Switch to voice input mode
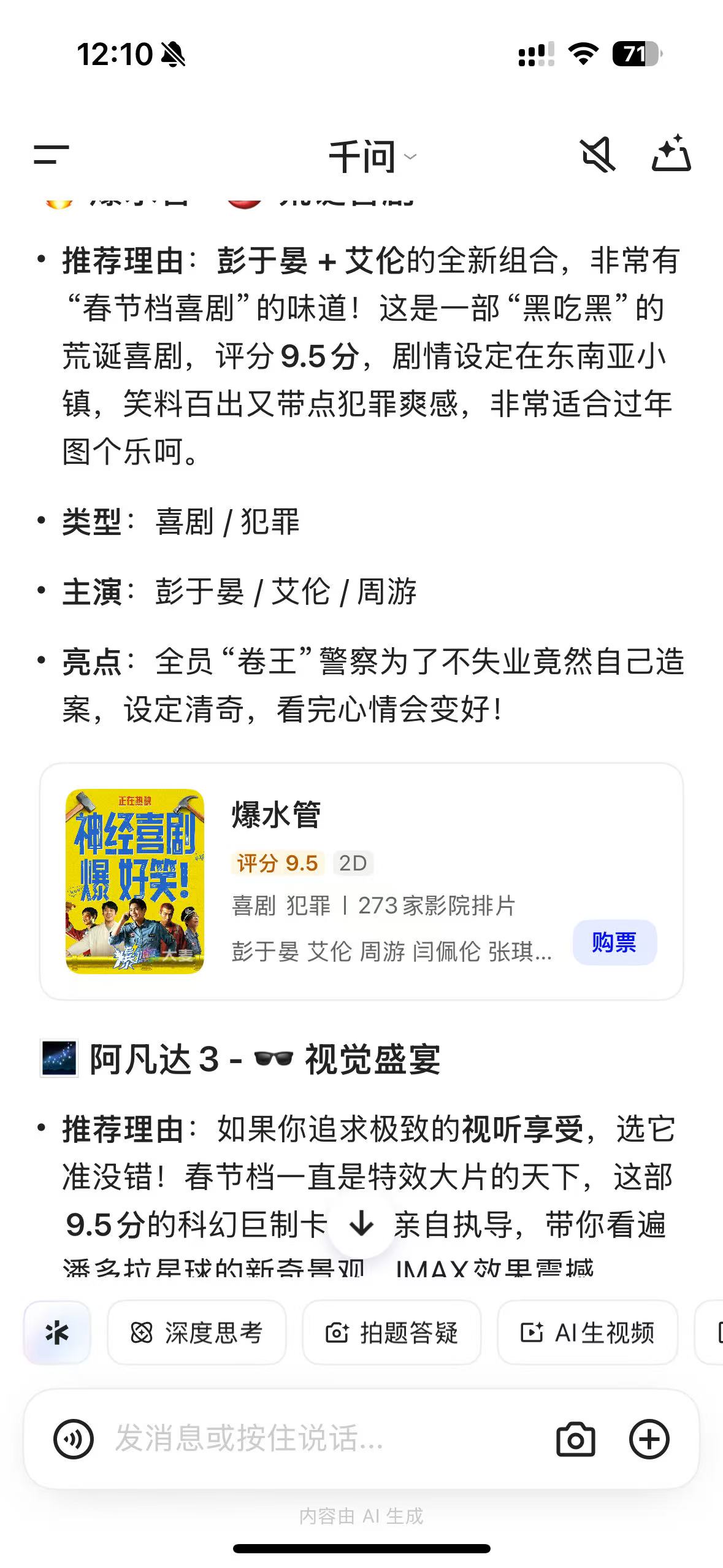The height and width of the screenshot is (1568, 723). coord(74,1439)
